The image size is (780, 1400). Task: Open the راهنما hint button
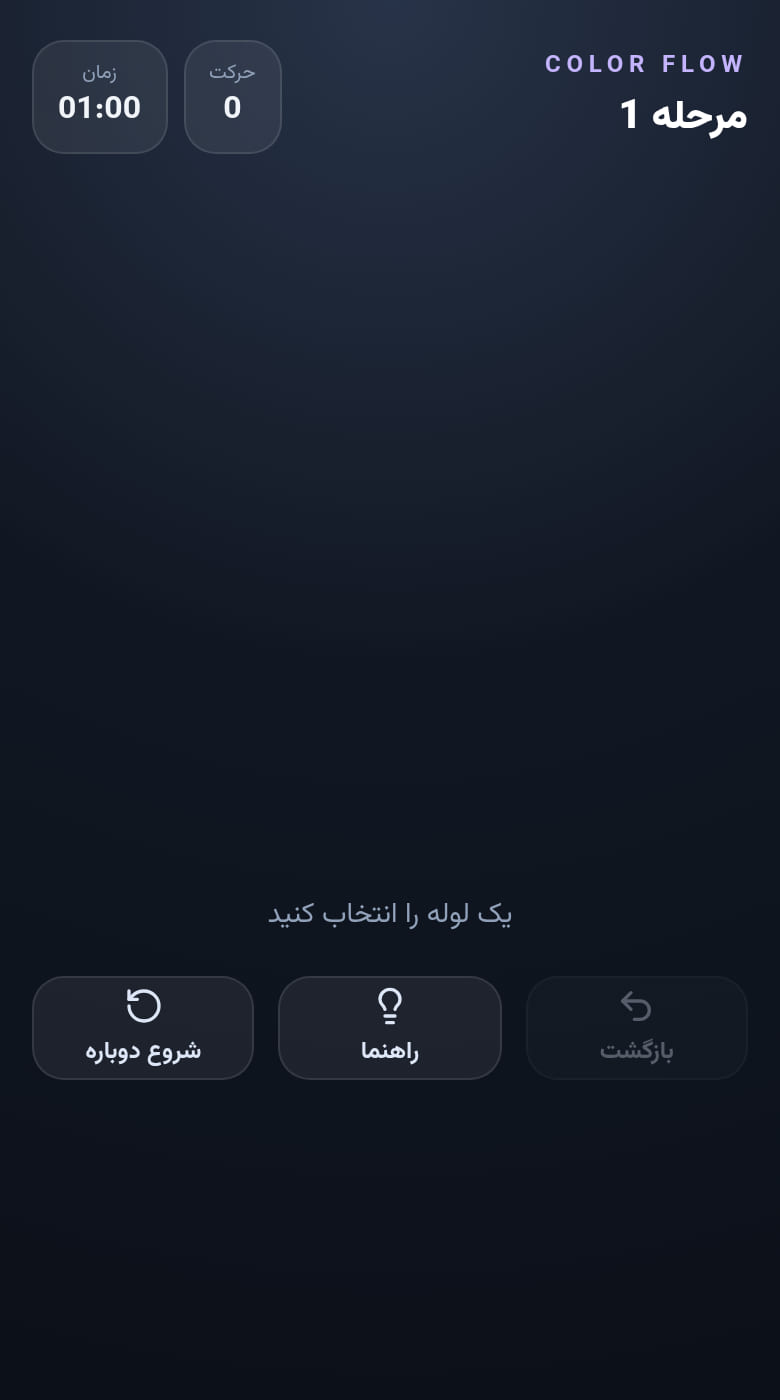[389, 1028]
